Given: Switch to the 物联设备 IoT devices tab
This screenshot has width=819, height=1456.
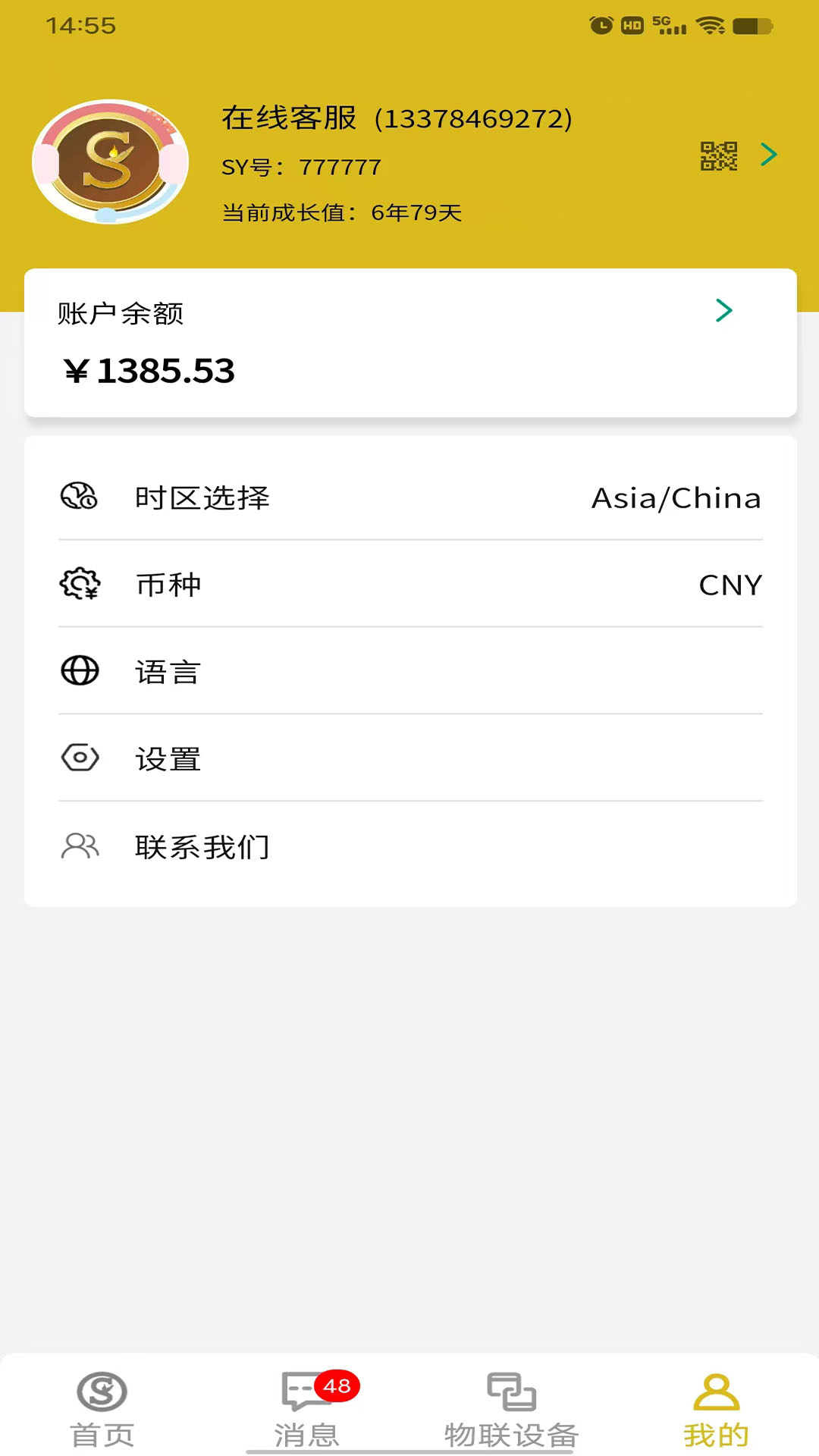Looking at the screenshot, I should pos(512,1409).
